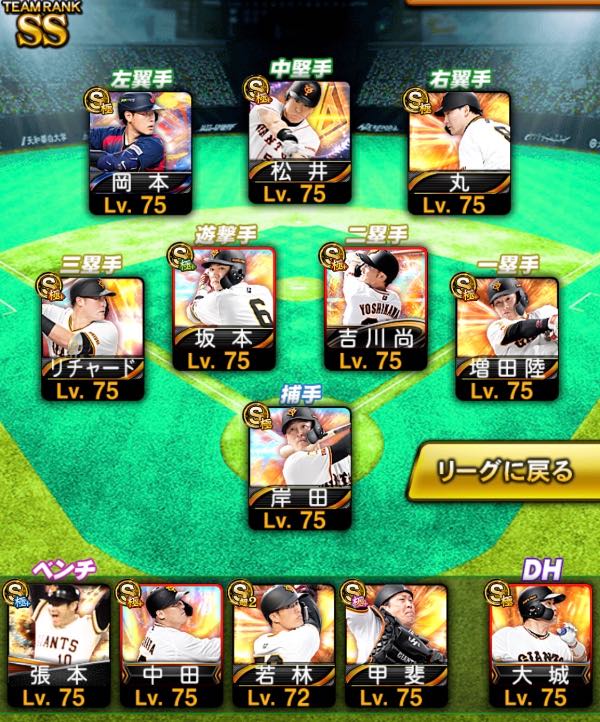Open right fielder 丸's card

460,152
